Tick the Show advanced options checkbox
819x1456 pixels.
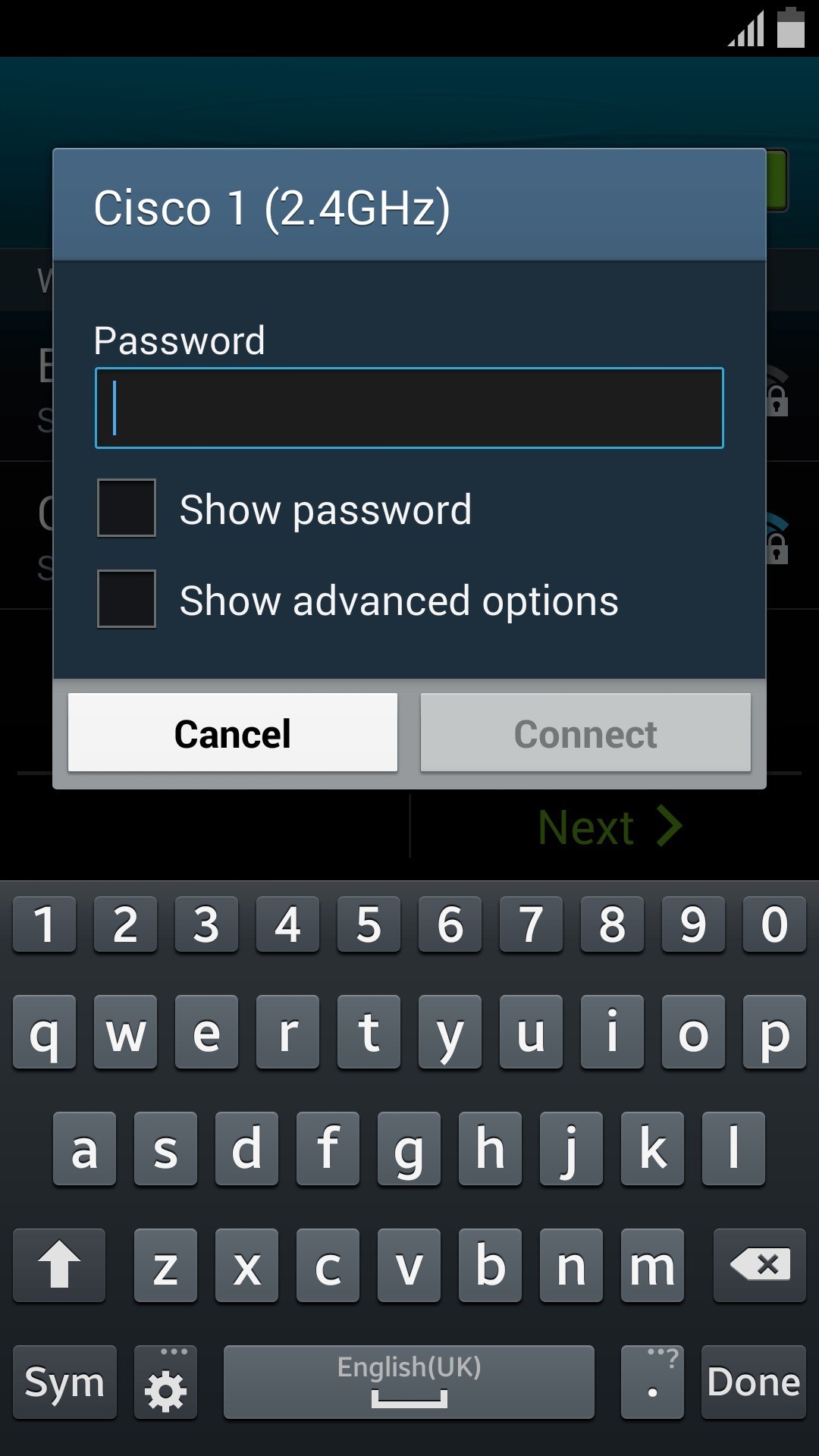[x=127, y=599]
